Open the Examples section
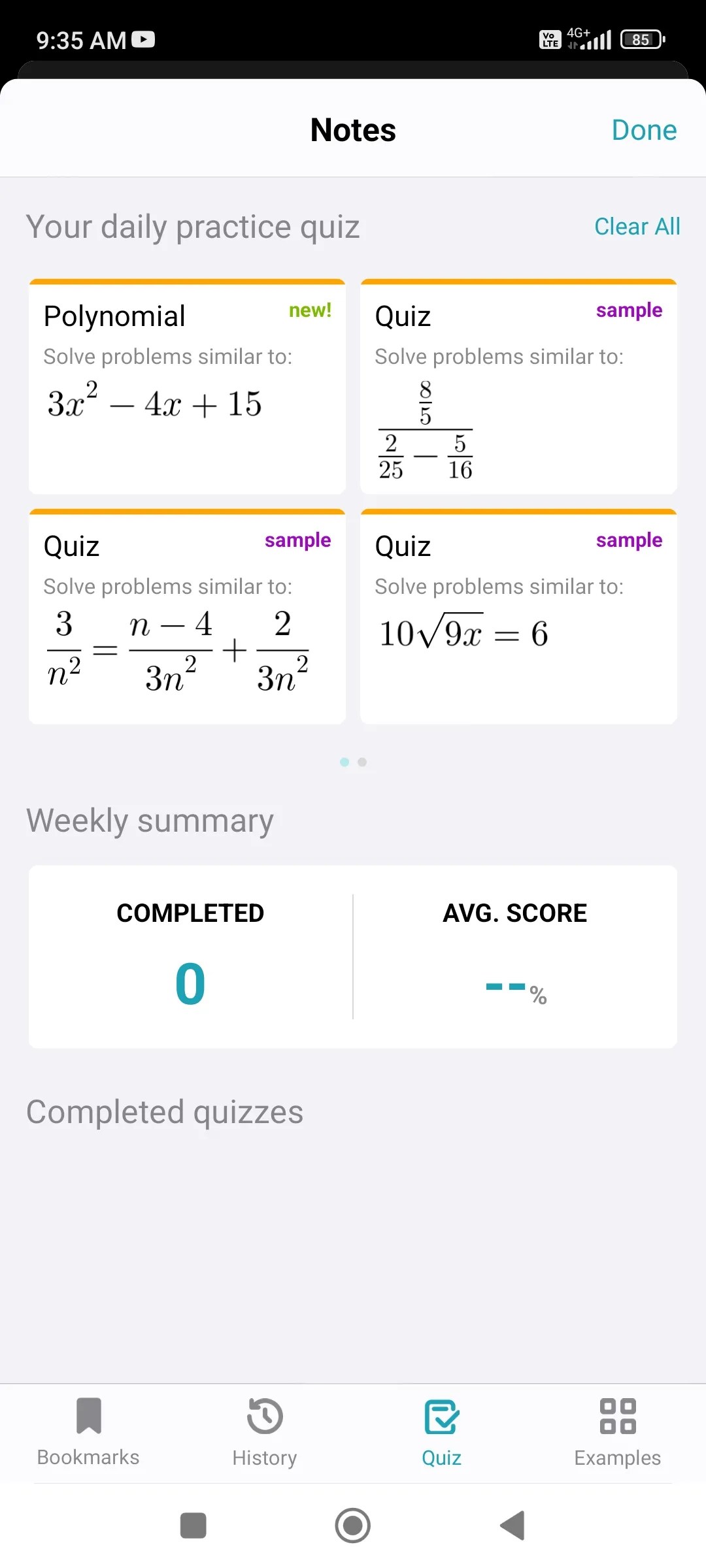This screenshot has width=706, height=1568. (x=617, y=1434)
